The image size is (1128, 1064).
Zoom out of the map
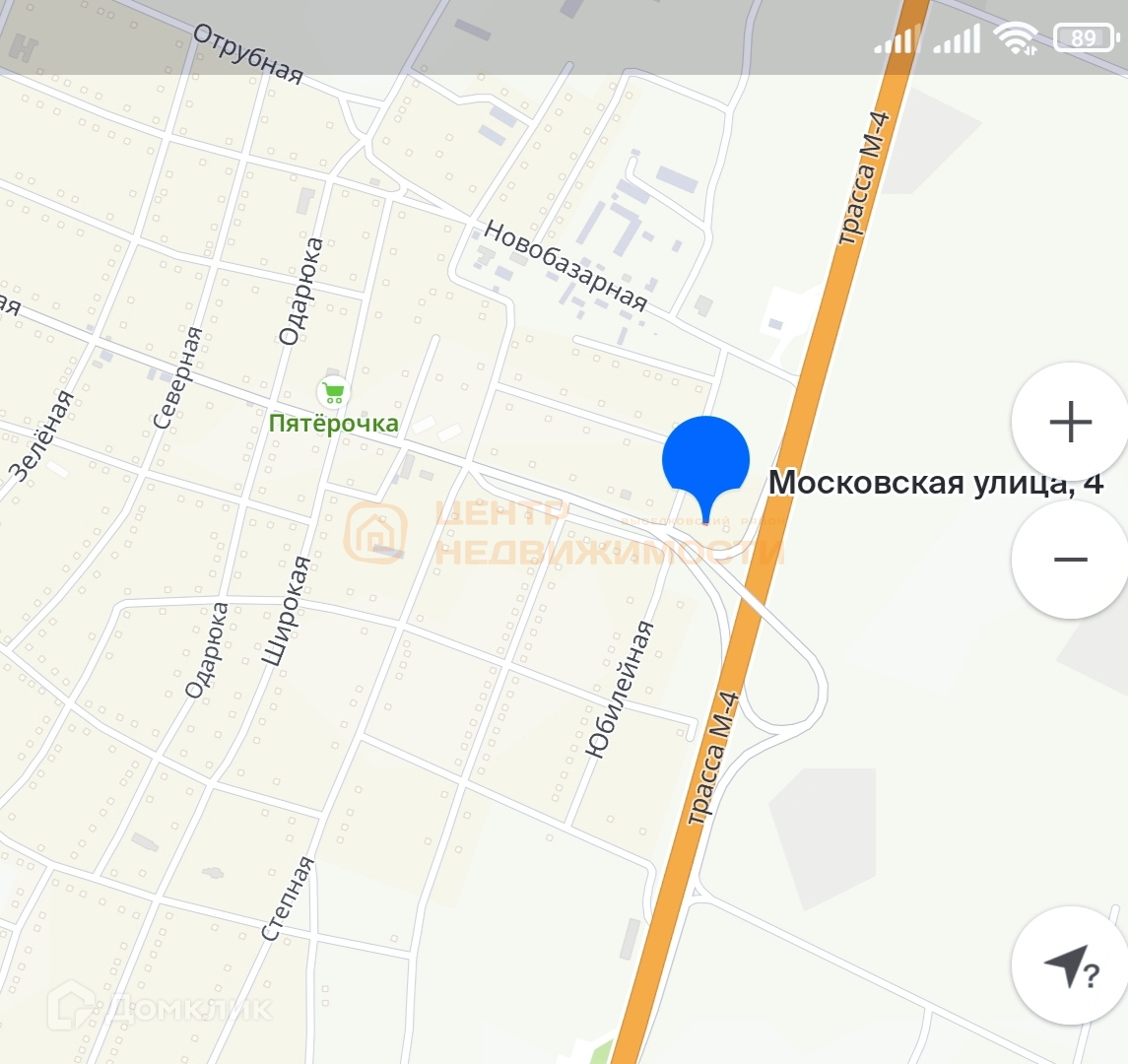[x=1071, y=560]
